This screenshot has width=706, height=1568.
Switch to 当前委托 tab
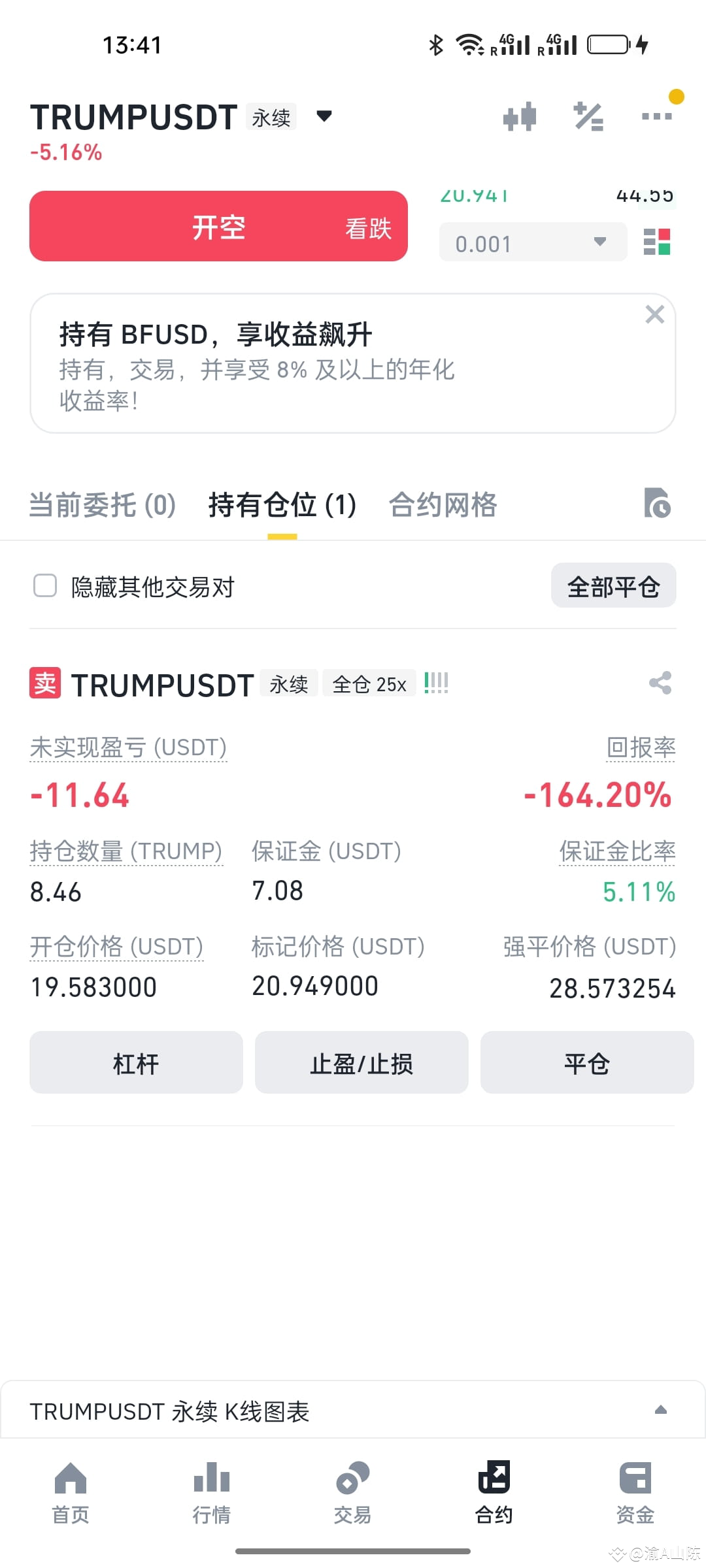[x=101, y=504]
